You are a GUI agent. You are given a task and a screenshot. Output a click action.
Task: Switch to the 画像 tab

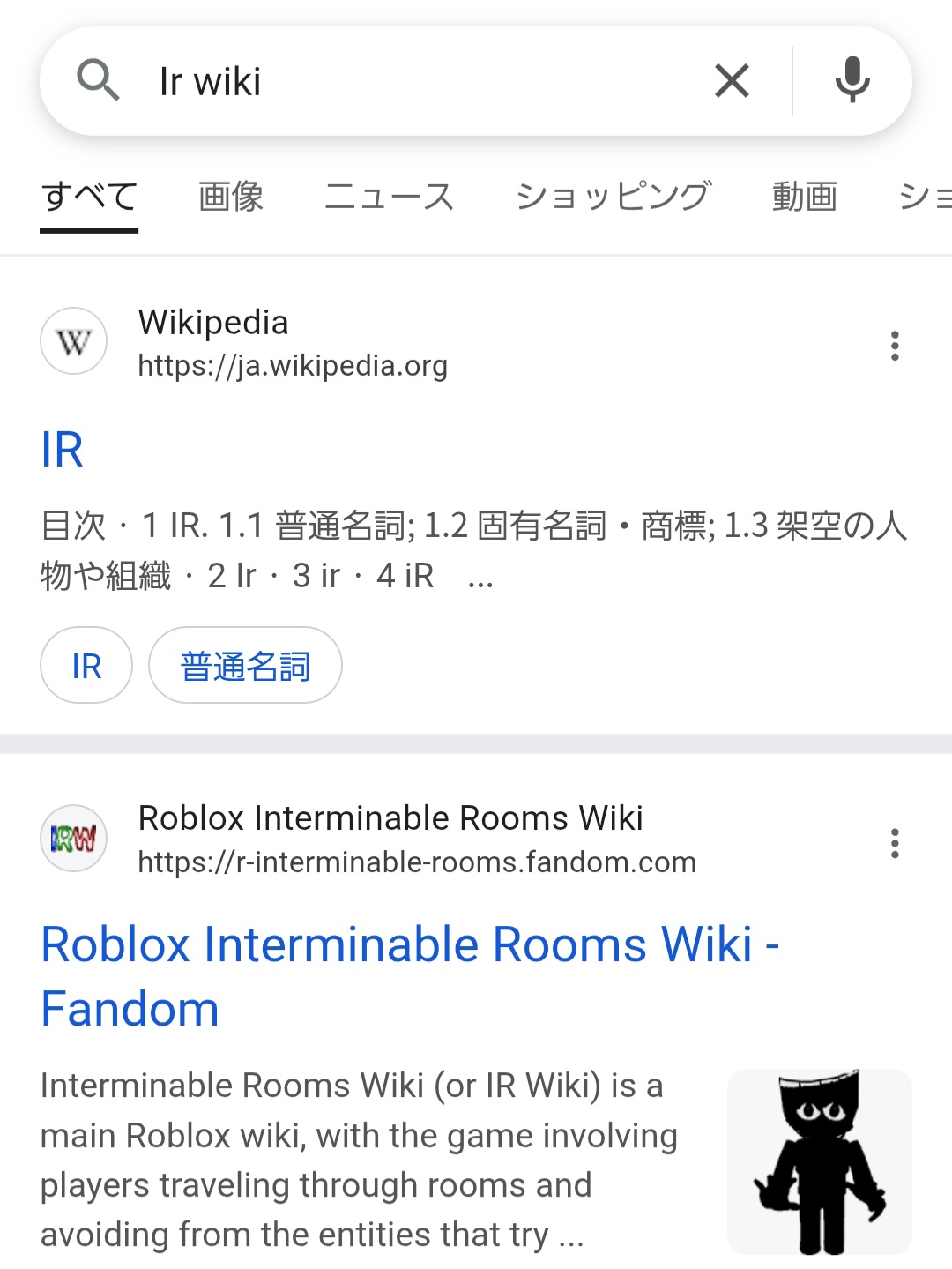pos(231,197)
